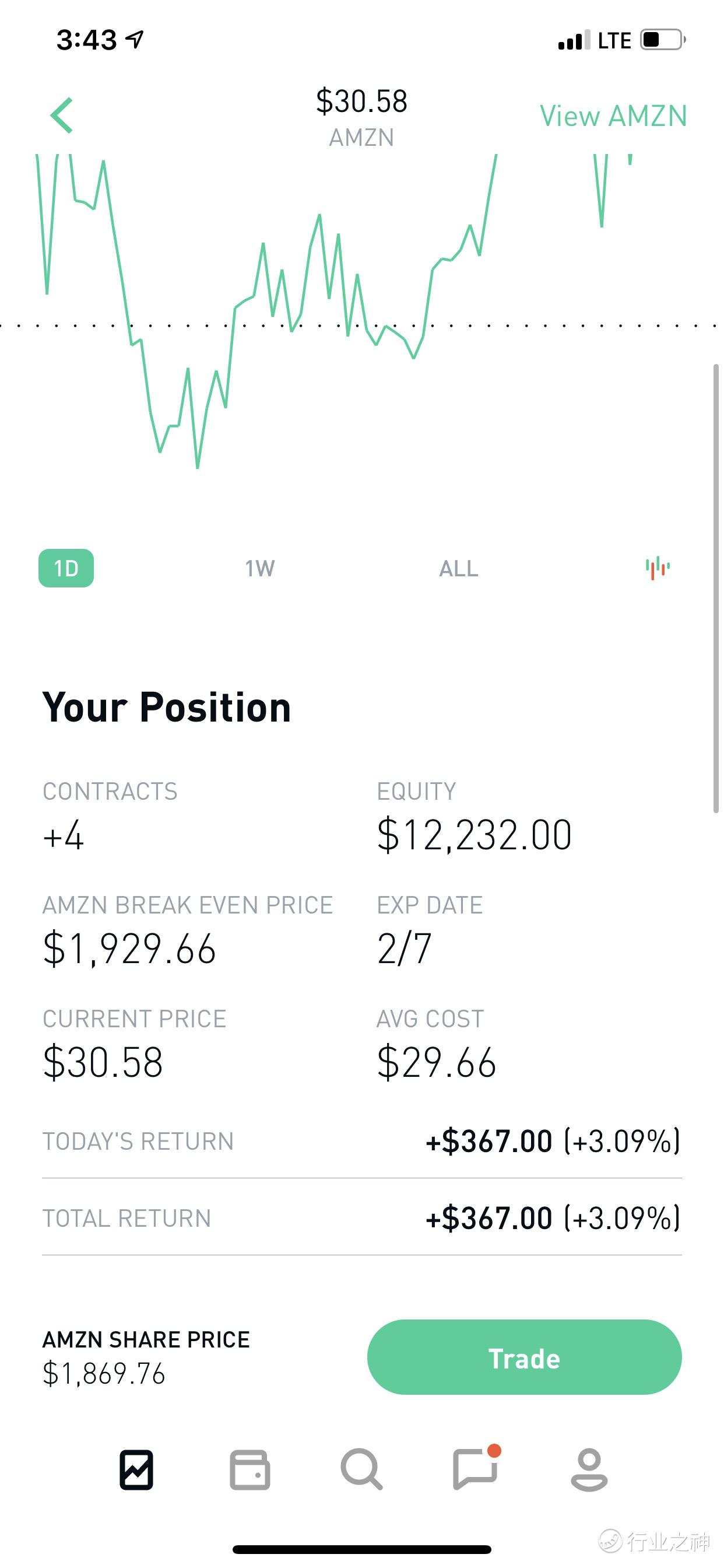Viewport: 724px width, 1568px height.
Task: Open the wallet card tab
Action: coord(249,1470)
